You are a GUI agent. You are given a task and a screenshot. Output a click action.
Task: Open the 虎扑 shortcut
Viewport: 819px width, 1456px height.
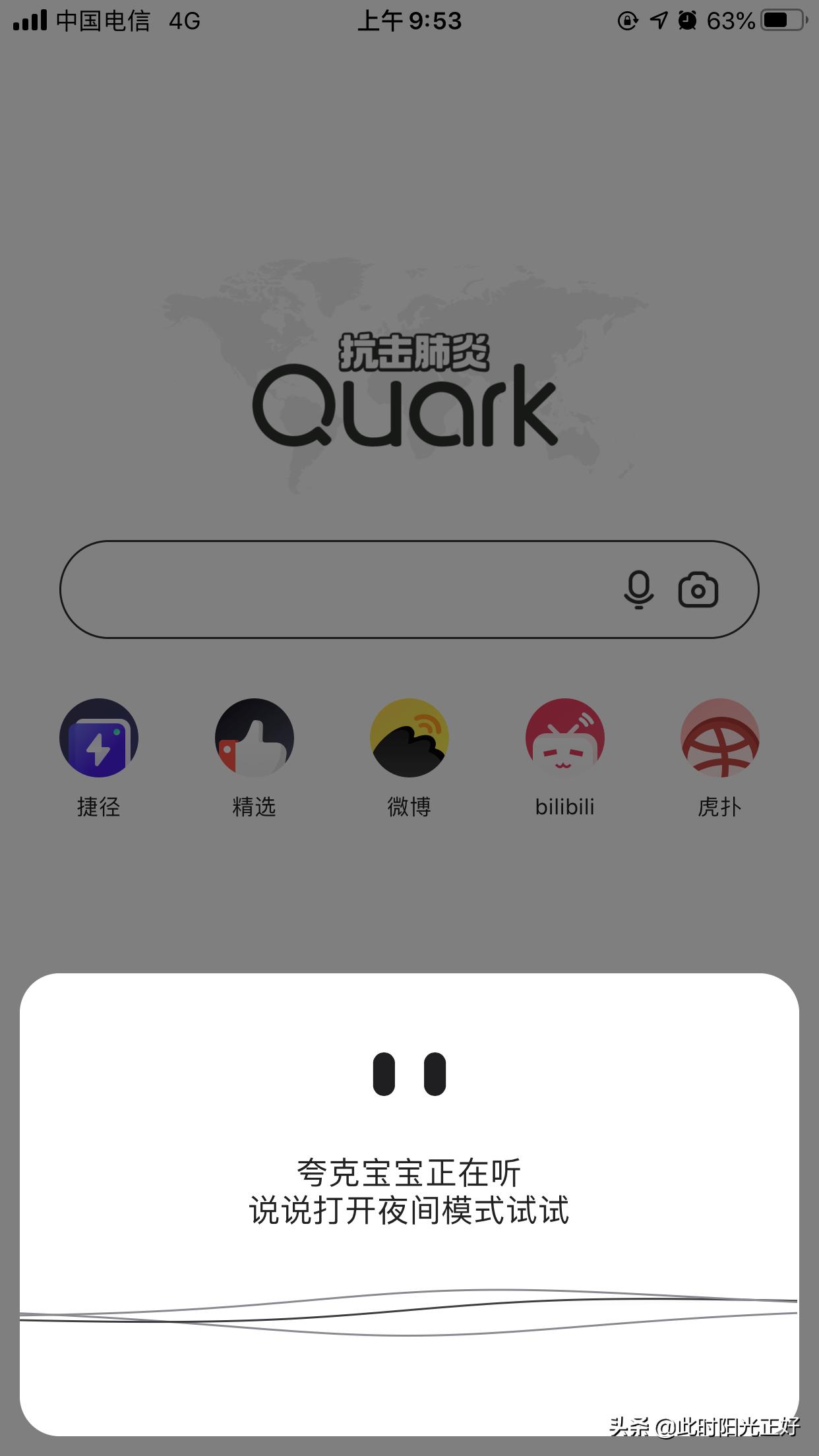(719, 738)
